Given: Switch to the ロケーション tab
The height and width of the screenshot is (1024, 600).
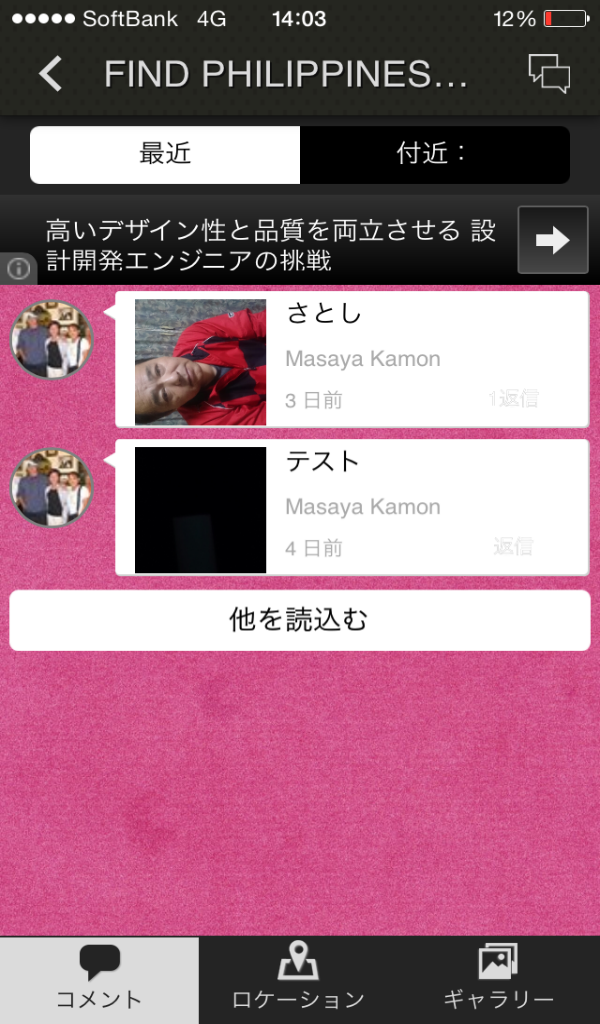Looking at the screenshot, I should [x=298, y=980].
